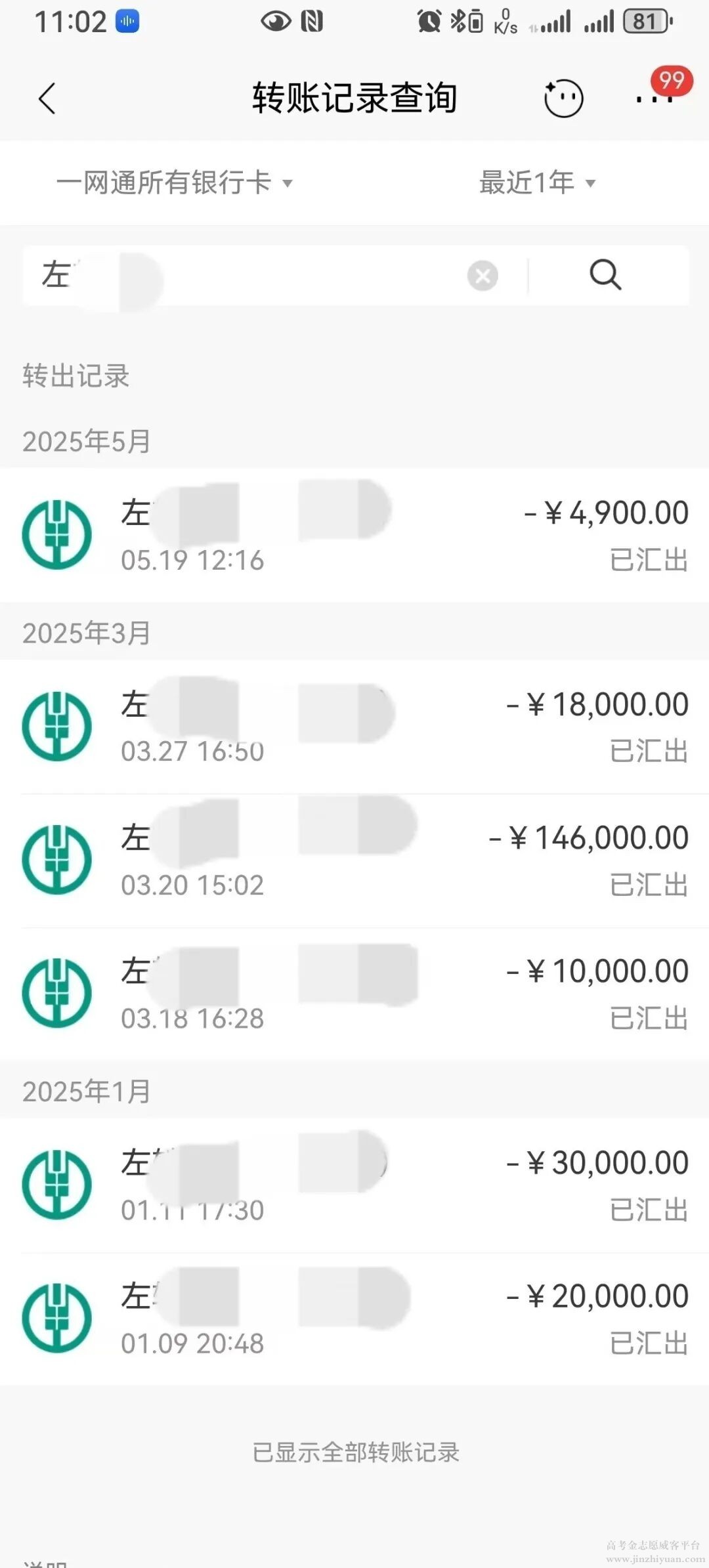Image resolution: width=709 pixels, height=1568 pixels.
Task: Go back from transfer record query
Action: click(47, 99)
